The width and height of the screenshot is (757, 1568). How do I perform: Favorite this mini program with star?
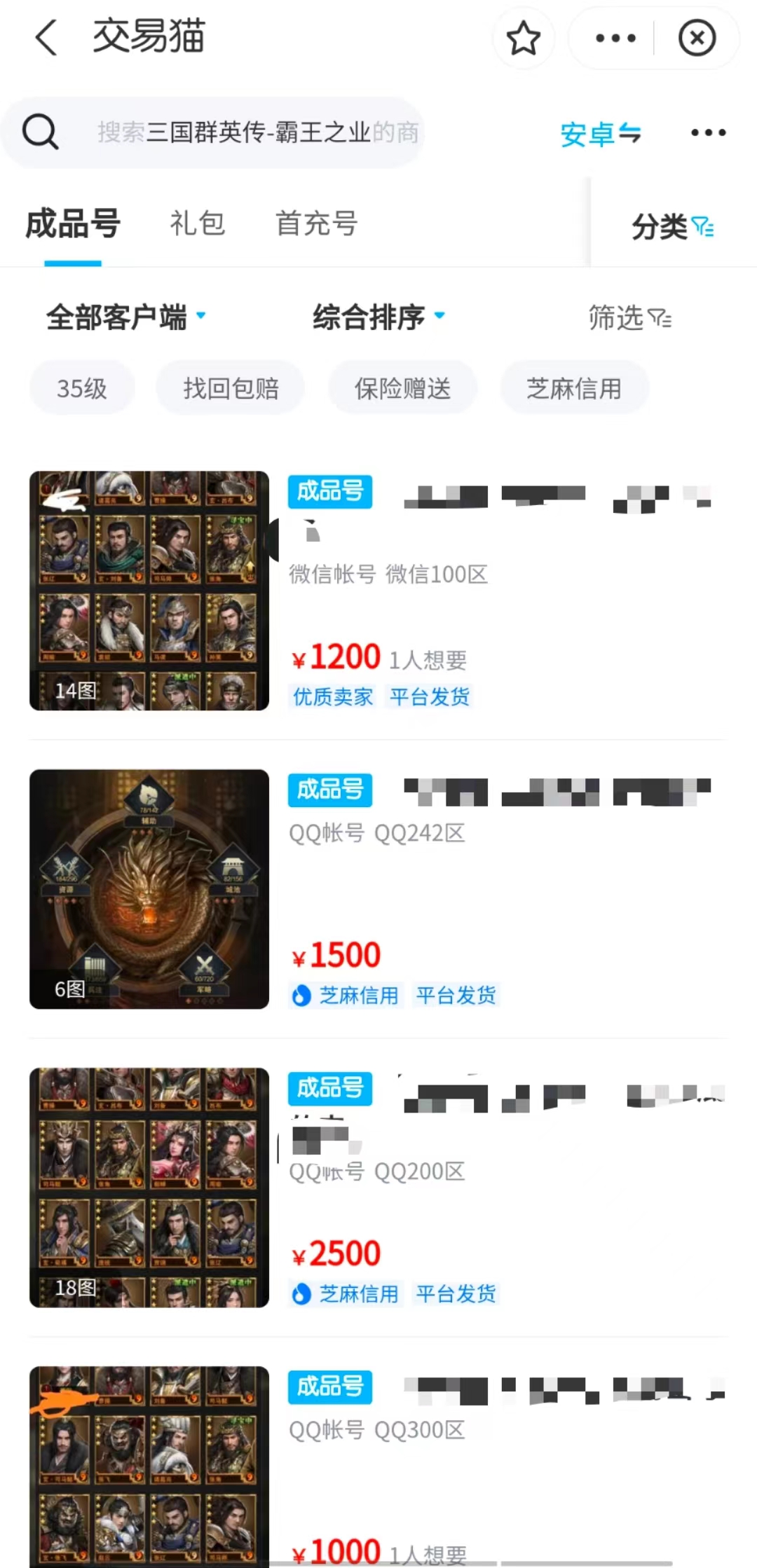coord(523,38)
